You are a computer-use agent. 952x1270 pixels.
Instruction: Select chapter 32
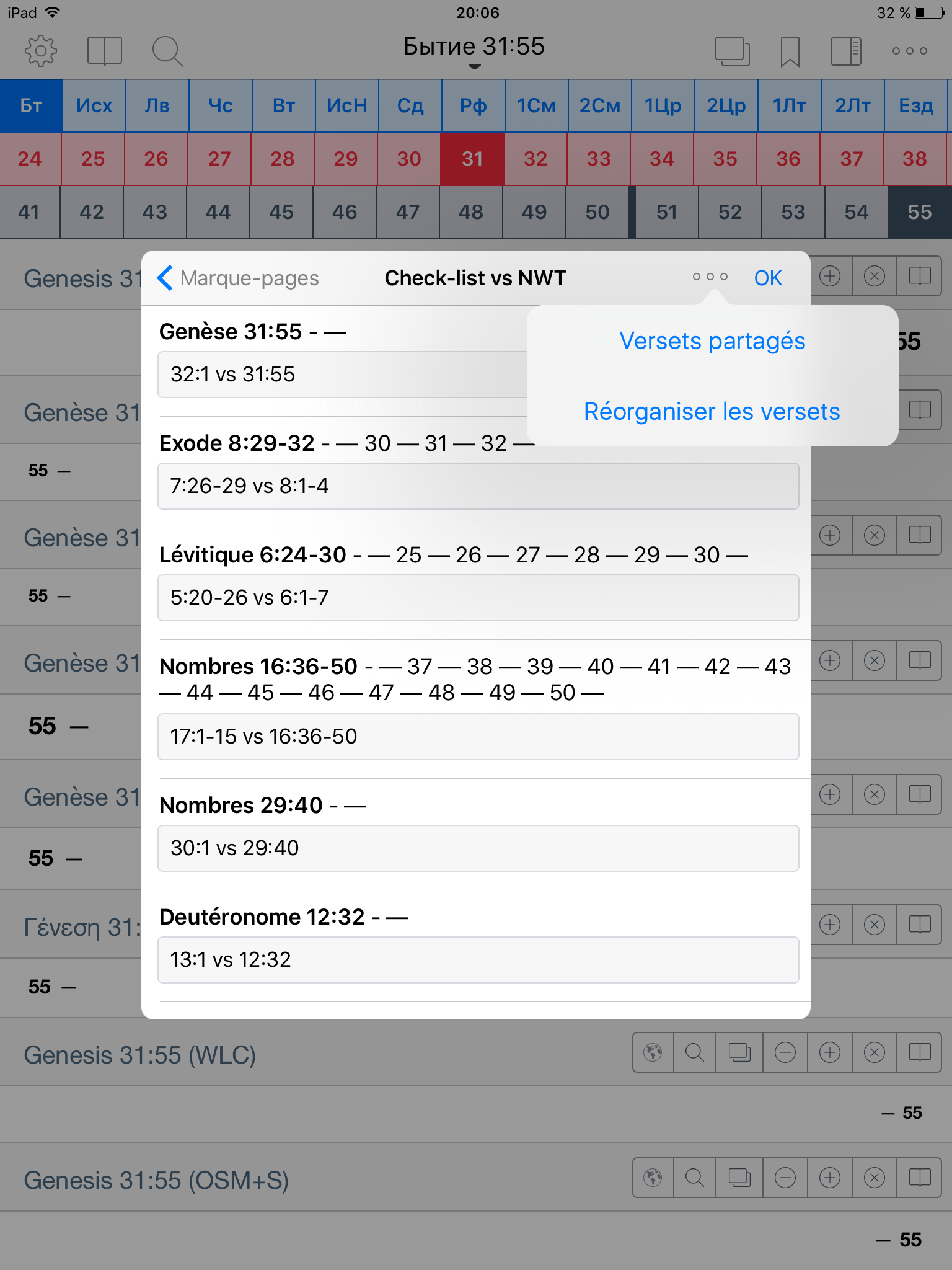click(535, 159)
